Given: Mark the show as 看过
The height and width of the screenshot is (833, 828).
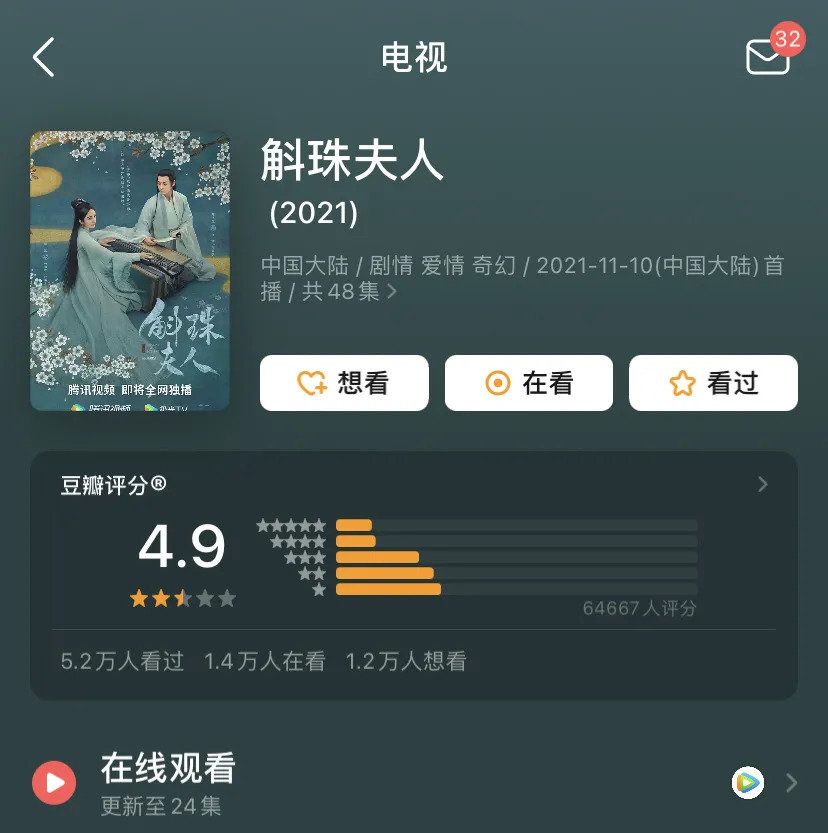Looking at the screenshot, I should (713, 383).
